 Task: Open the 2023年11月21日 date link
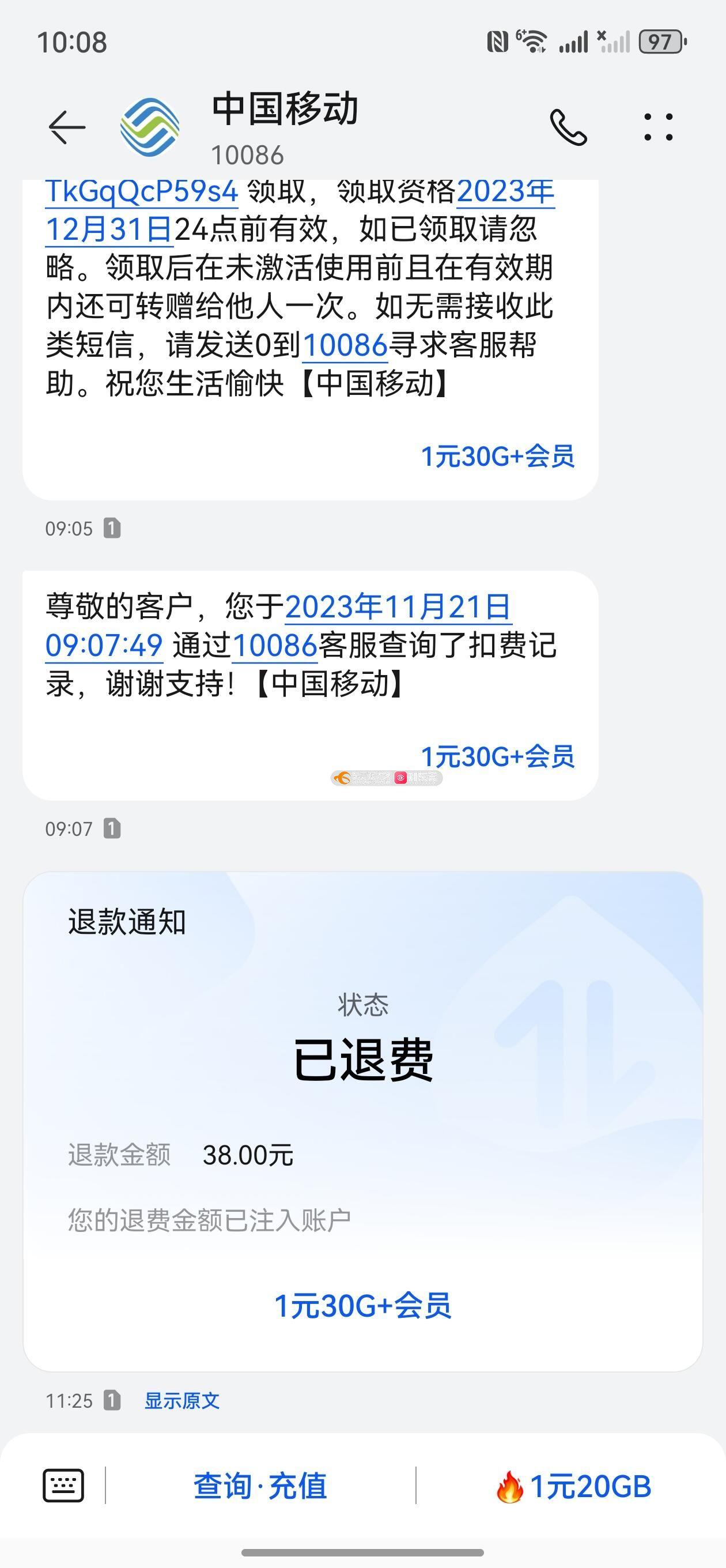pyautogui.click(x=398, y=608)
